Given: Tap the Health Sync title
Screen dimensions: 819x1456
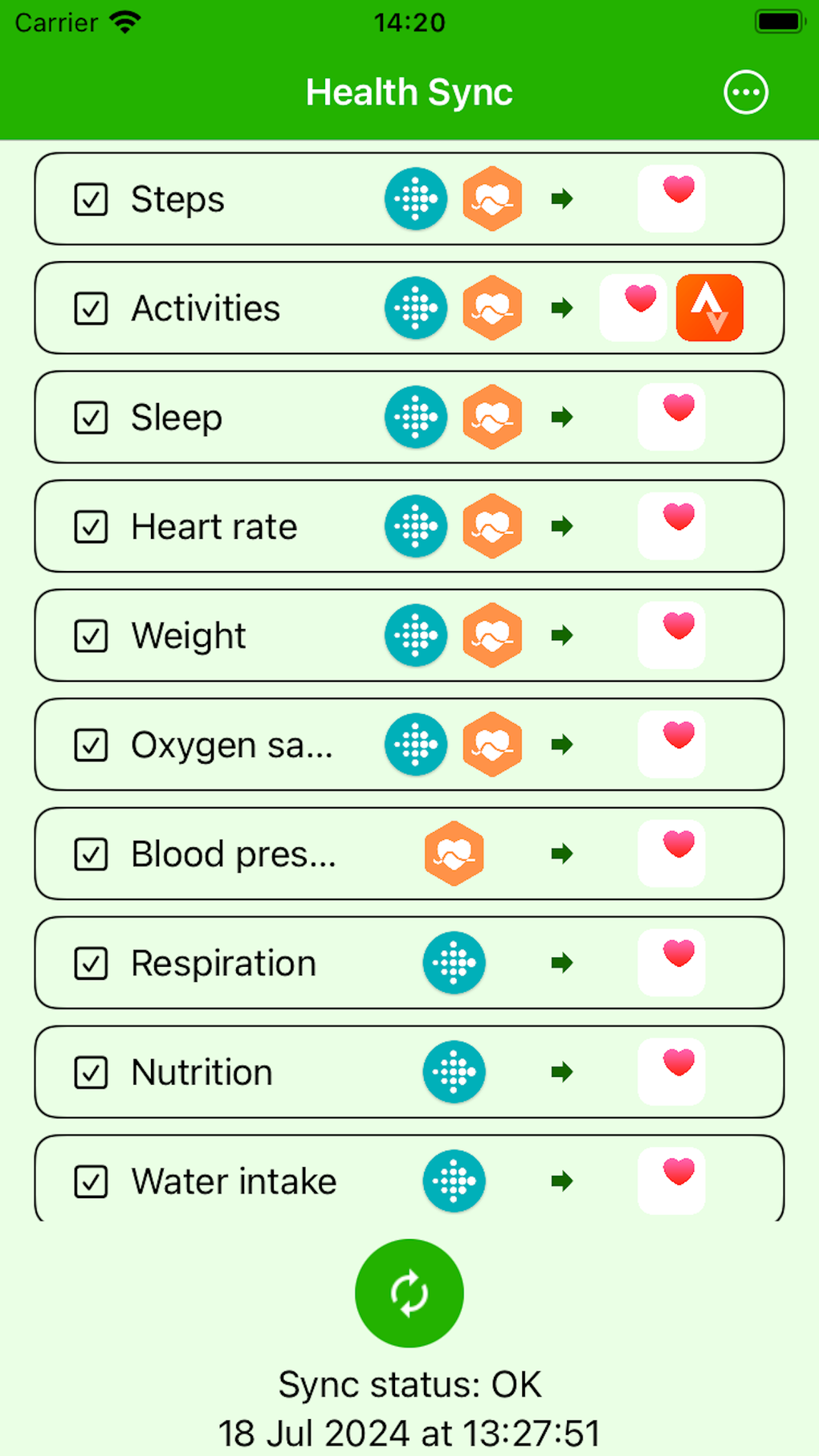Looking at the screenshot, I should [x=409, y=92].
